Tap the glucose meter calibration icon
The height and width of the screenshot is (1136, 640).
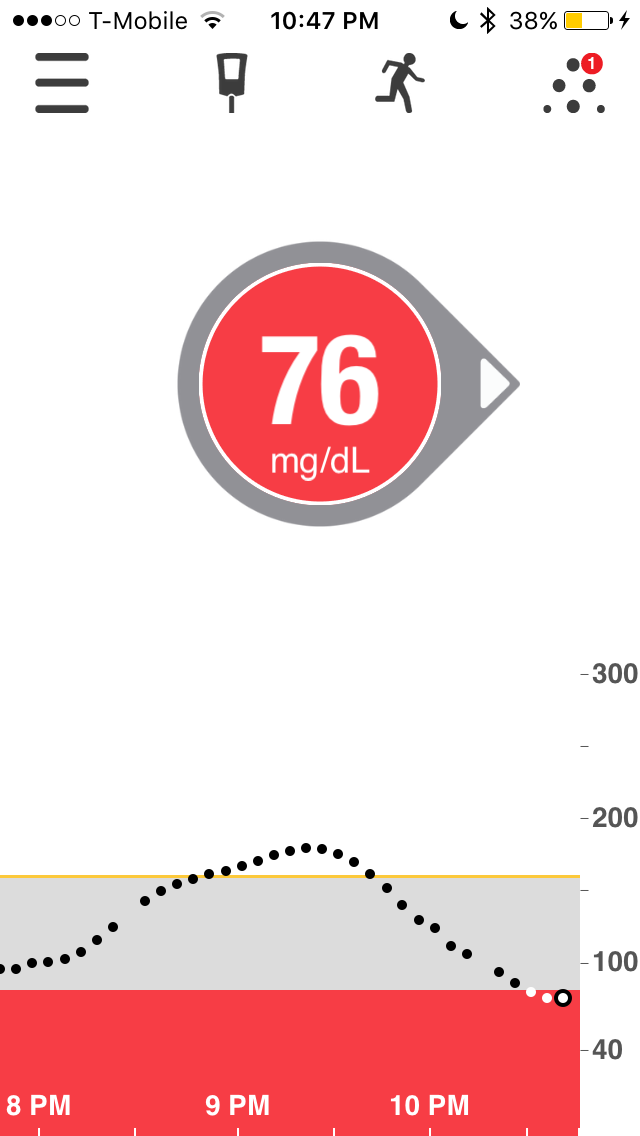(233, 82)
